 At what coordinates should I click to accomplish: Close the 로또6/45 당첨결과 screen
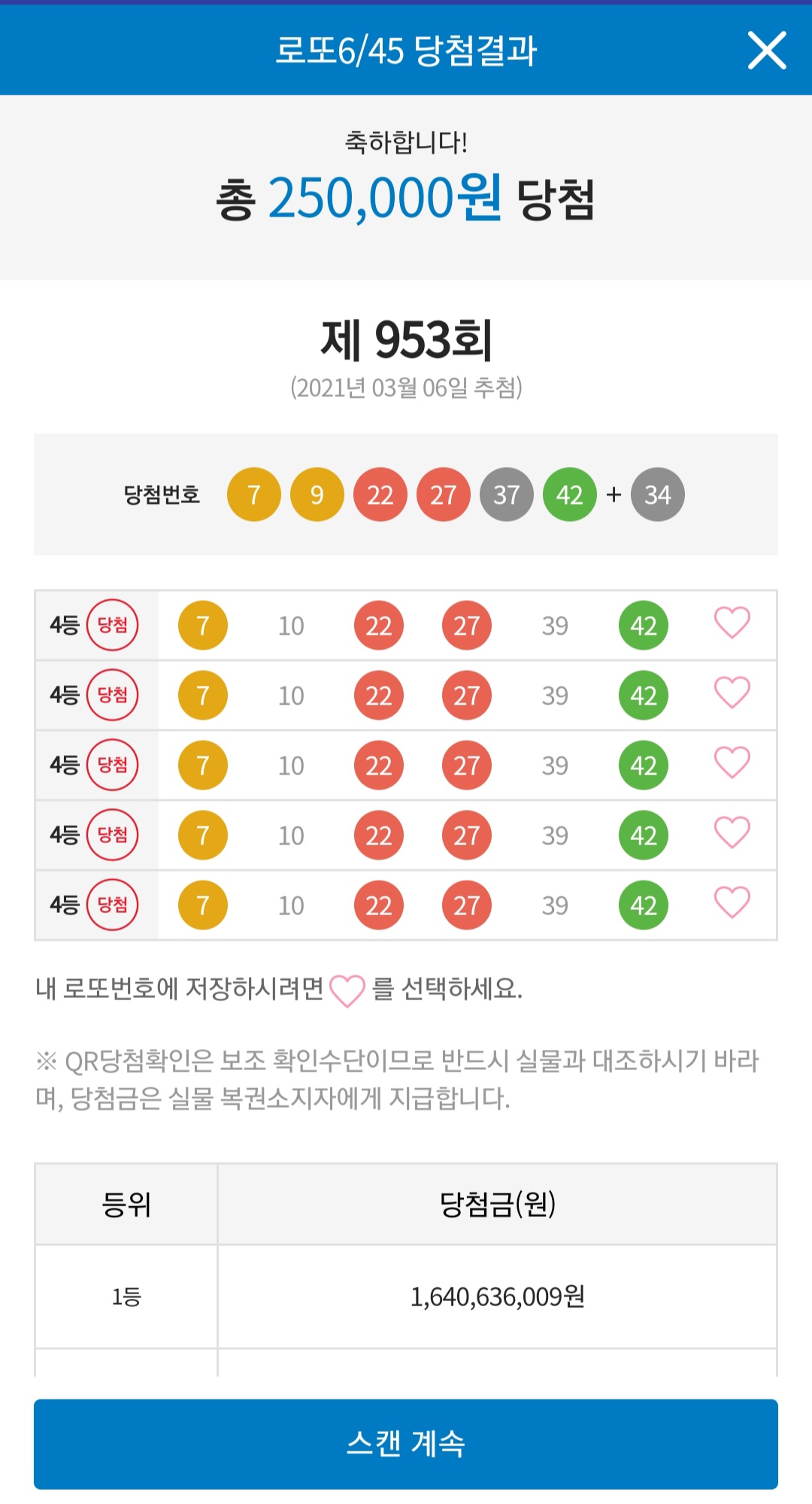(767, 50)
